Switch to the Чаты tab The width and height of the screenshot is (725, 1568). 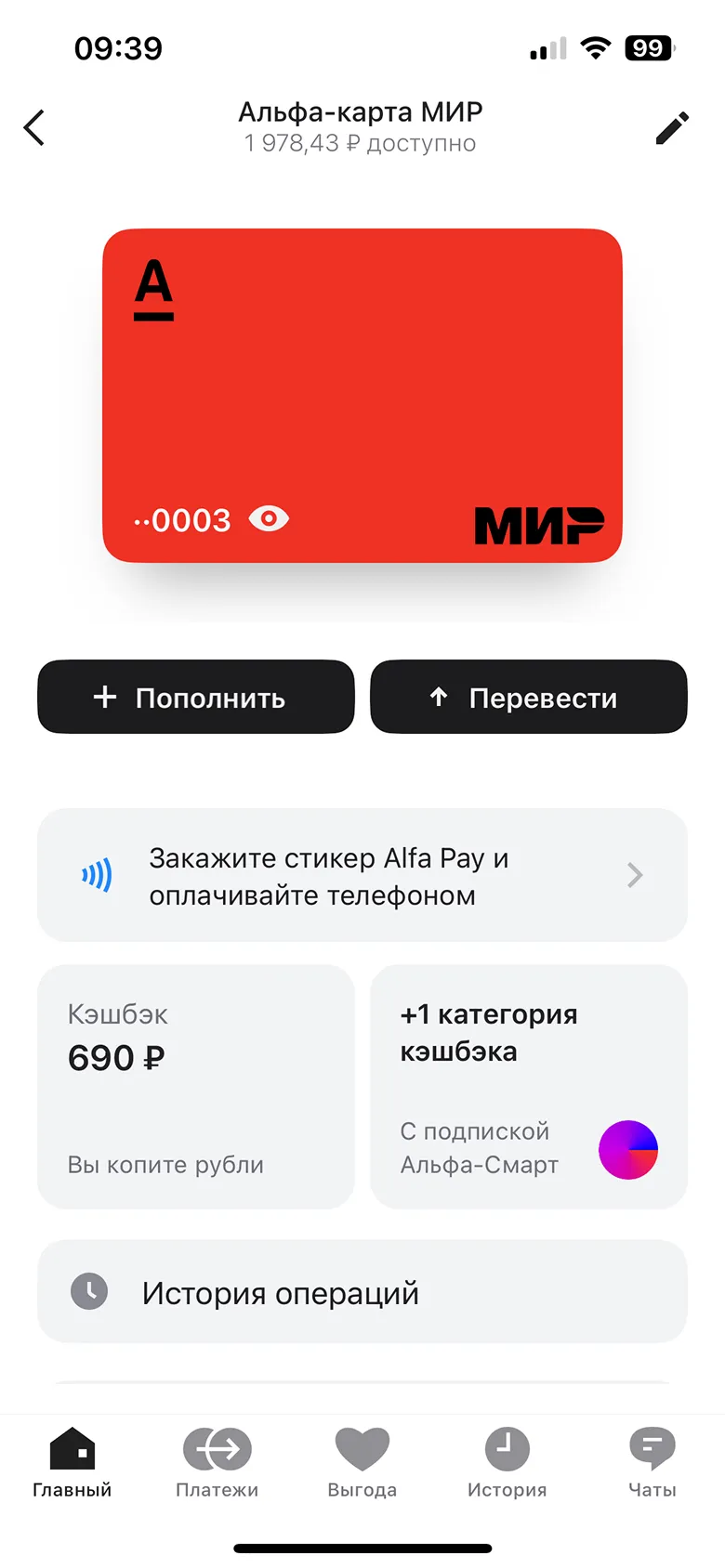coord(652,1463)
